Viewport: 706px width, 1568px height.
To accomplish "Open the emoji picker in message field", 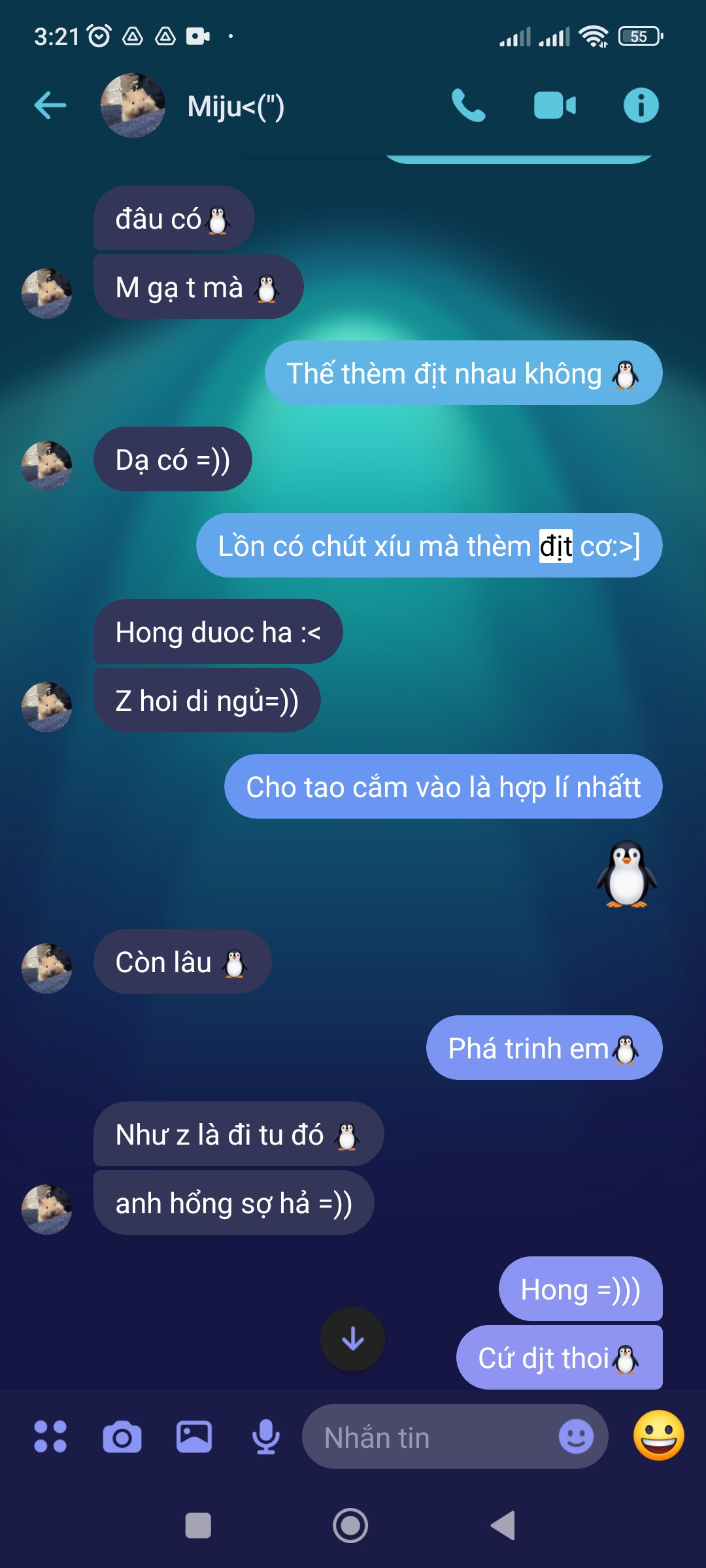I will click(576, 1437).
